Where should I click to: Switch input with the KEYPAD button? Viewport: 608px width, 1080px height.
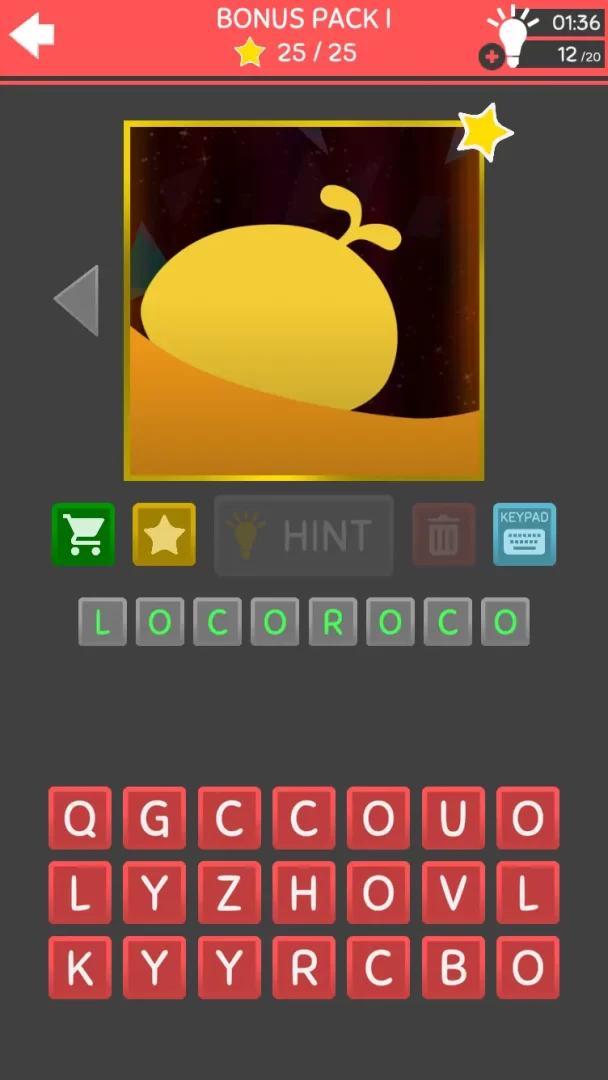524,535
